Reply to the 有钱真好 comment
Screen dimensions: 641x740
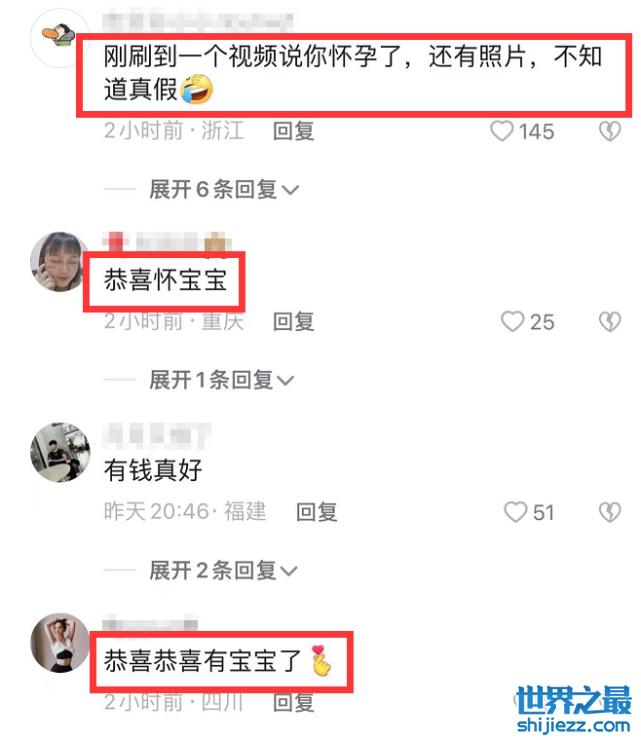coord(317,512)
